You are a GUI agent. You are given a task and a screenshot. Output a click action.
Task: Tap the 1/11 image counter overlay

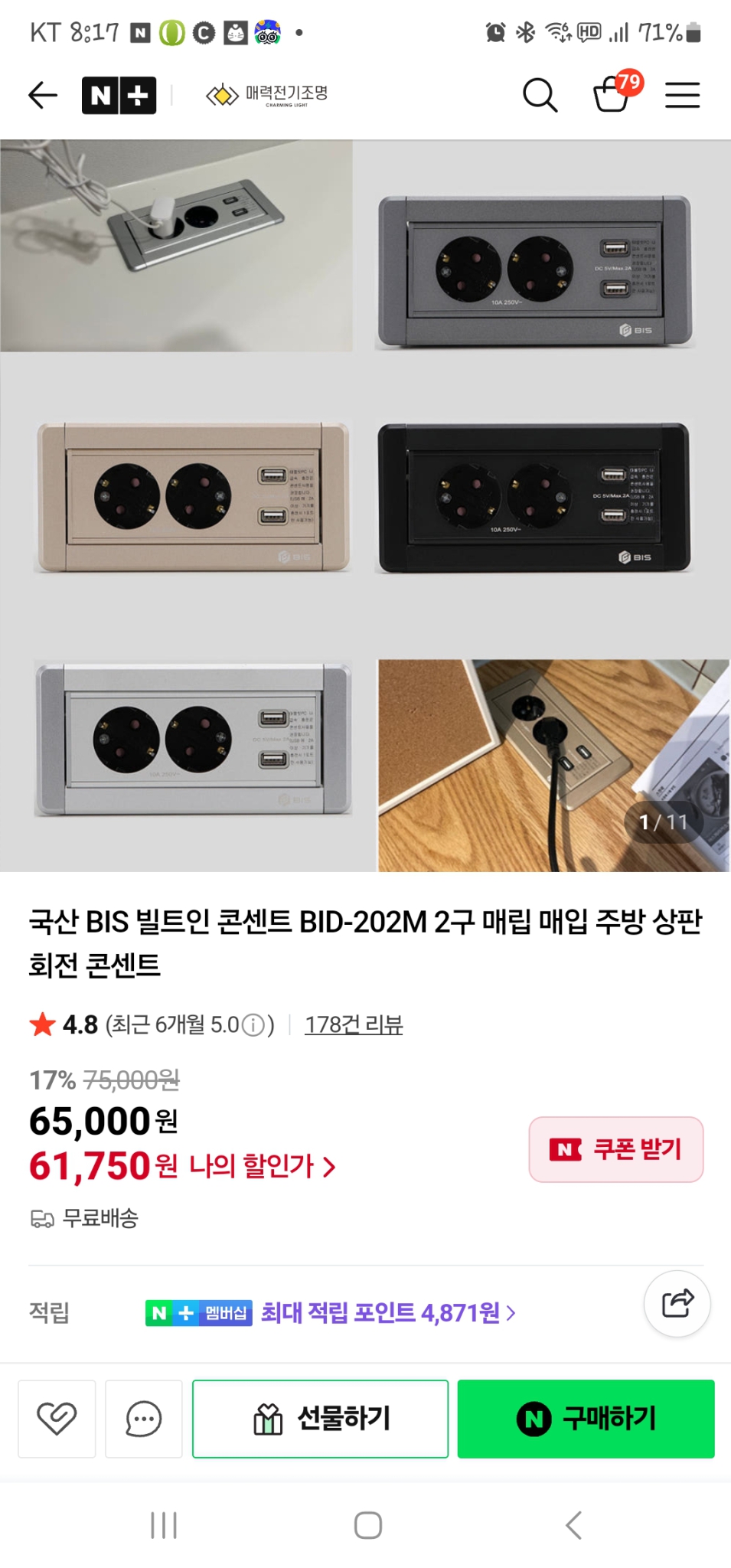[x=663, y=821]
